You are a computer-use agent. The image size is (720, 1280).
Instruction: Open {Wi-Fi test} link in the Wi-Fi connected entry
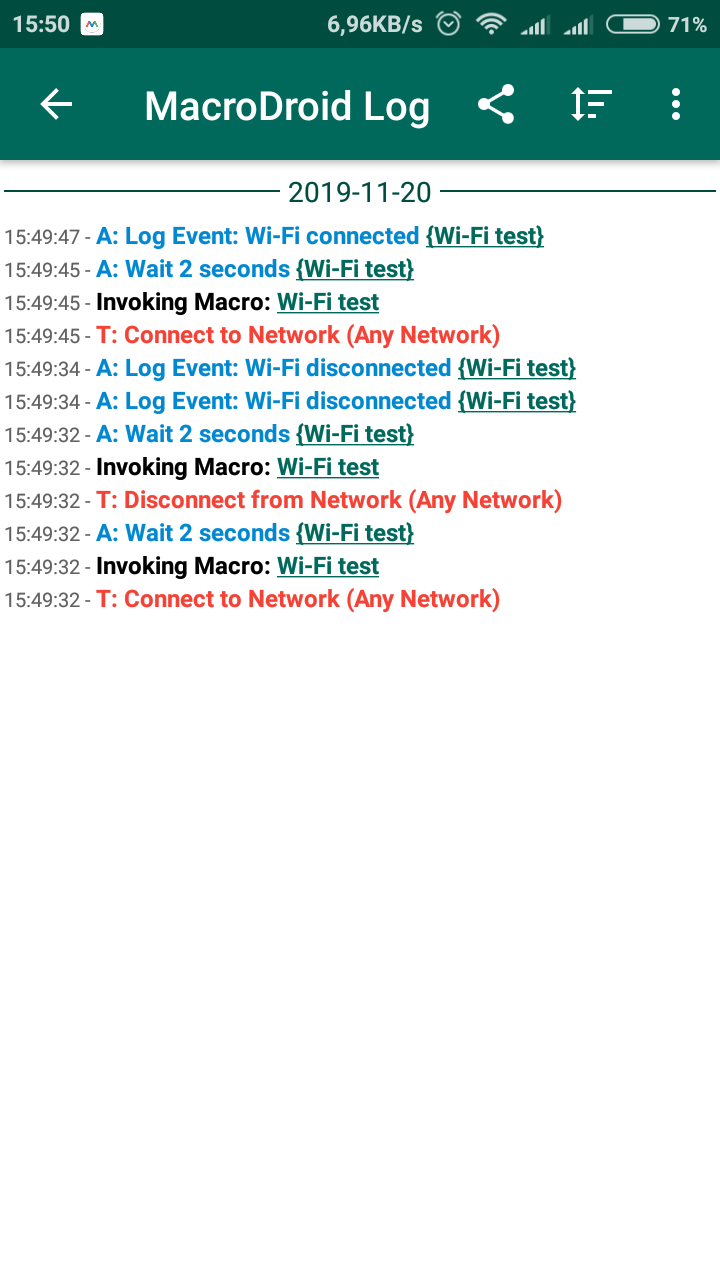click(x=484, y=236)
